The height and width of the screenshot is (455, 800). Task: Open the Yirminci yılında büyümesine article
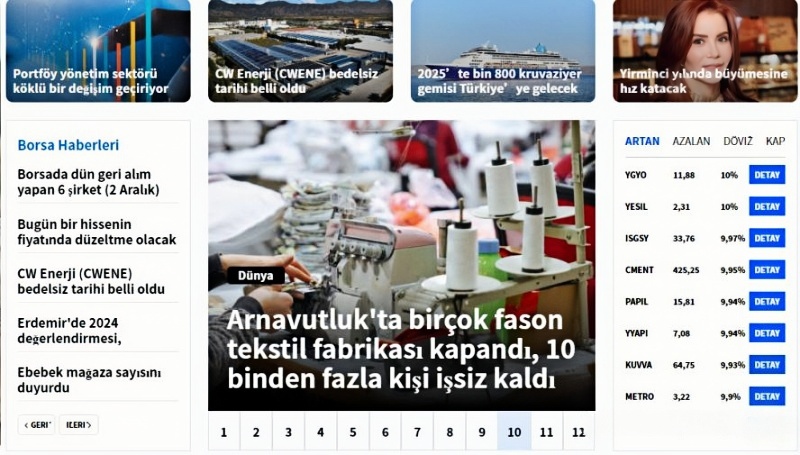704,50
